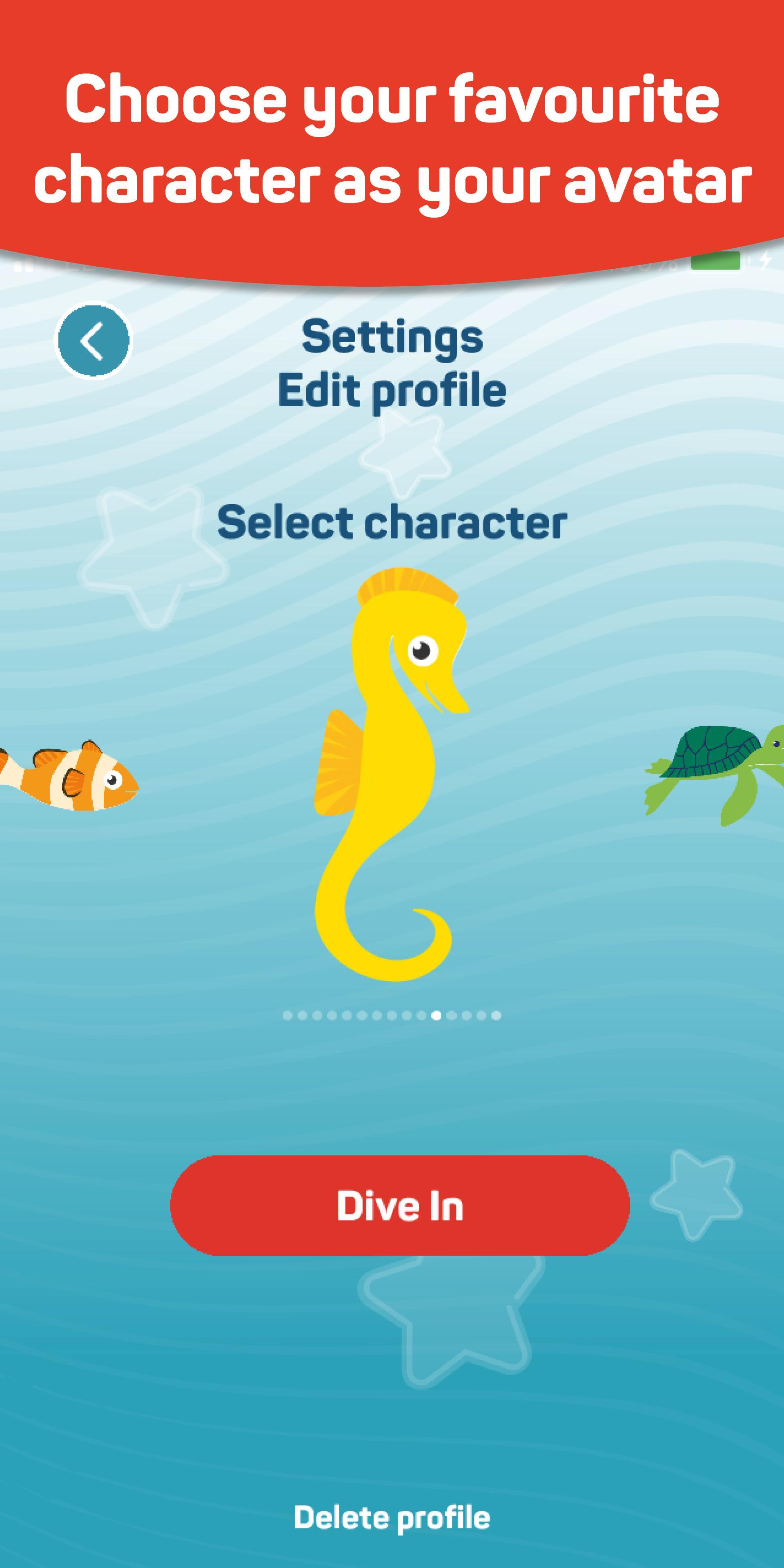
Task: Tap Delete profile
Action: (392, 1518)
